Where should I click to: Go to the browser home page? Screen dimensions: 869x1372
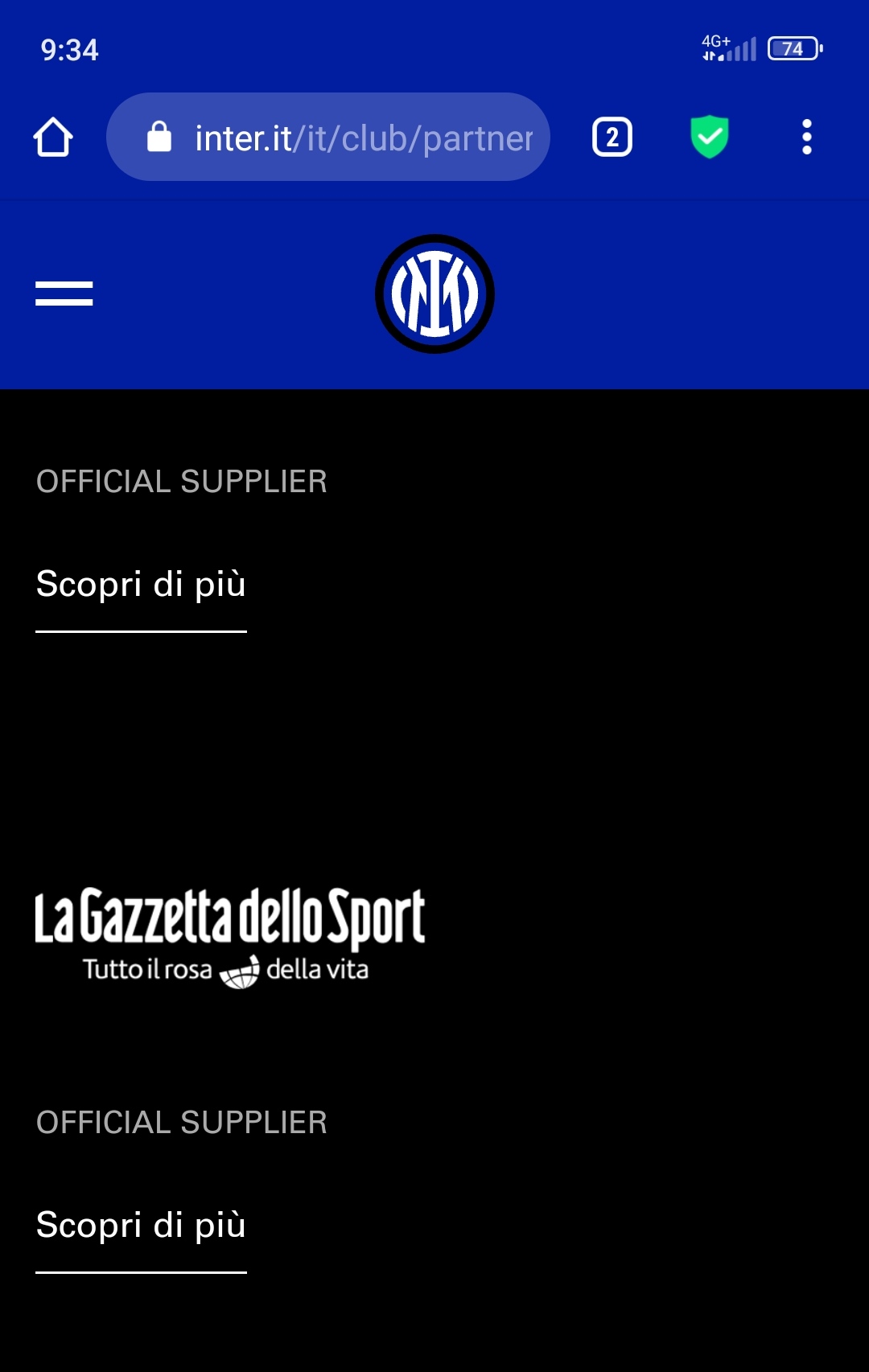pos(53,138)
